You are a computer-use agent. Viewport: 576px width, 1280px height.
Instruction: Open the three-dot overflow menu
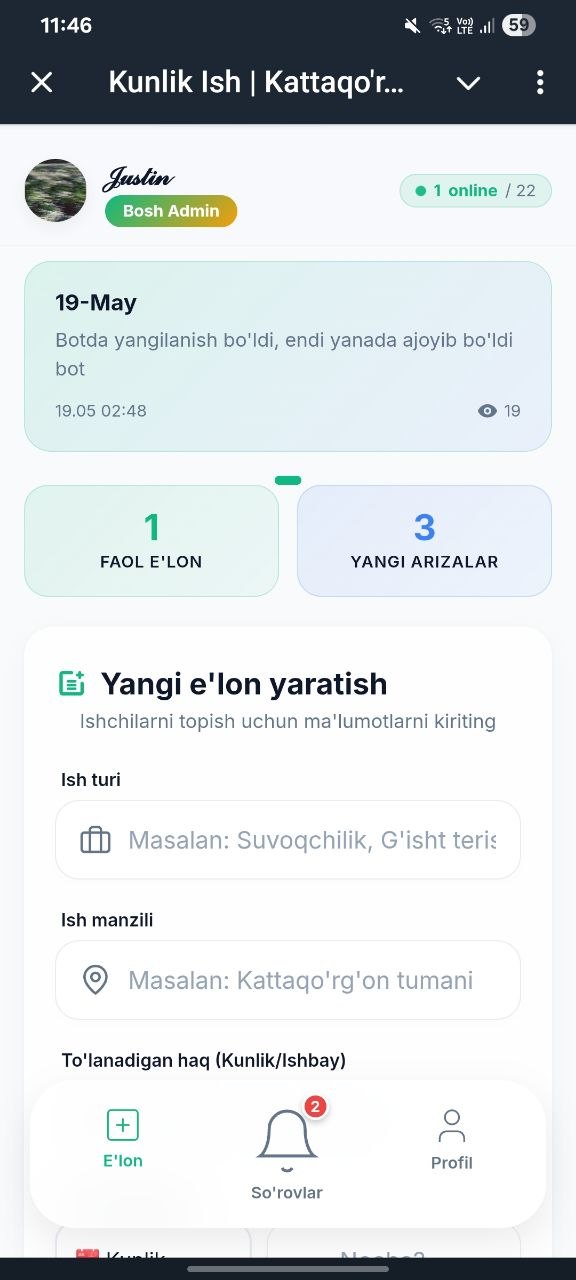click(x=540, y=83)
